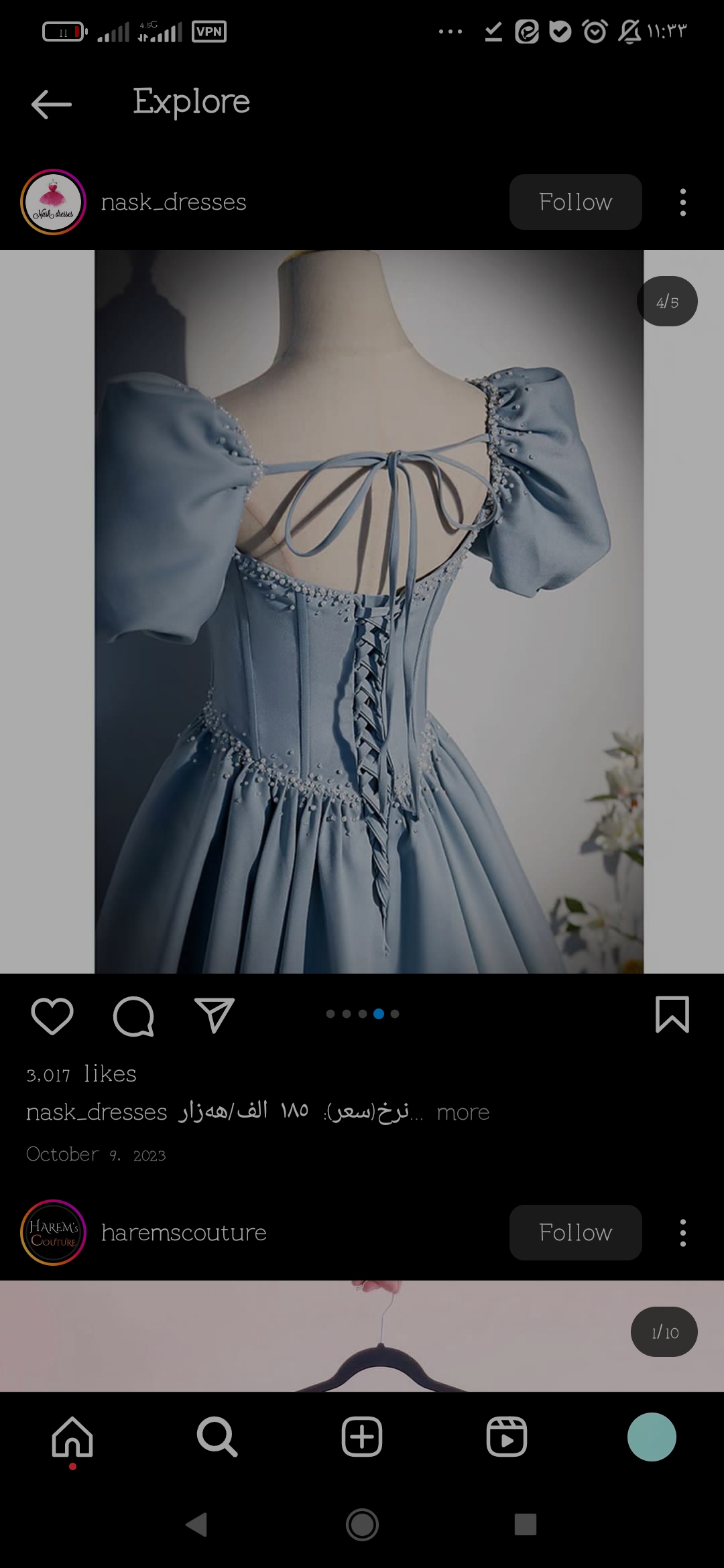Create a new post with the plus tab
The width and height of the screenshot is (724, 1568).
pos(362,1437)
